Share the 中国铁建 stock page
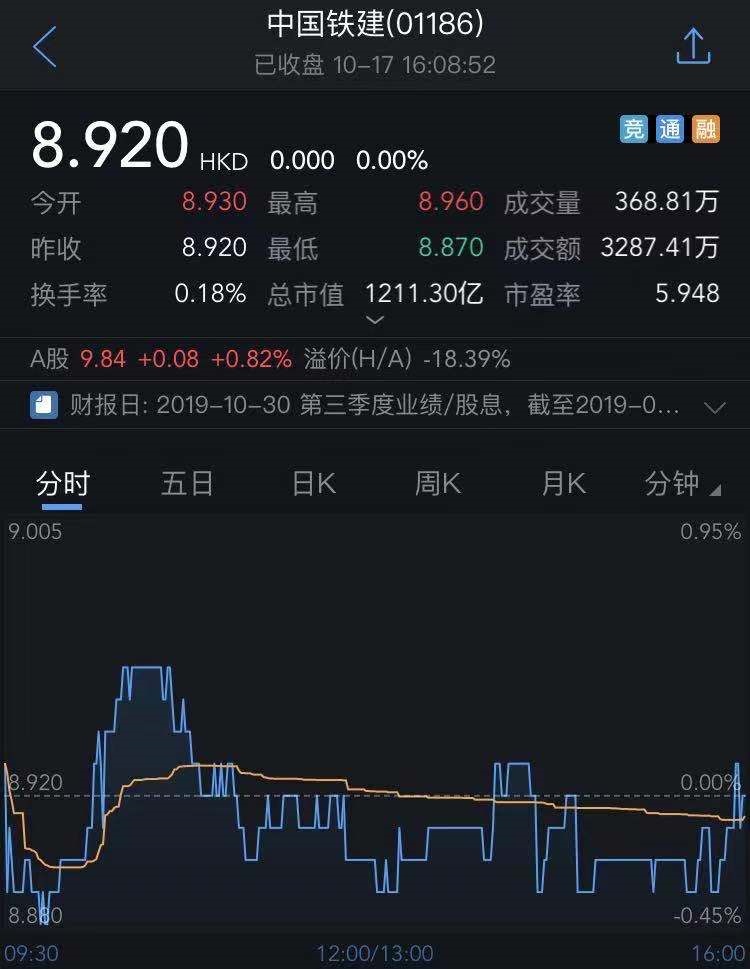 tap(693, 47)
